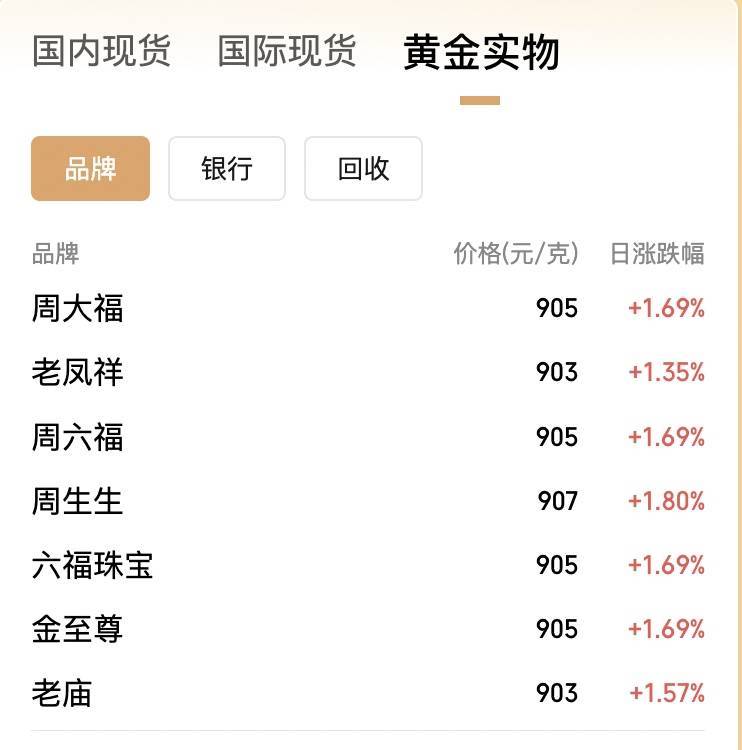Open the 回收 price list
This screenshot has width=742, height=750.
pyautogui.click(x=363, y=168)
